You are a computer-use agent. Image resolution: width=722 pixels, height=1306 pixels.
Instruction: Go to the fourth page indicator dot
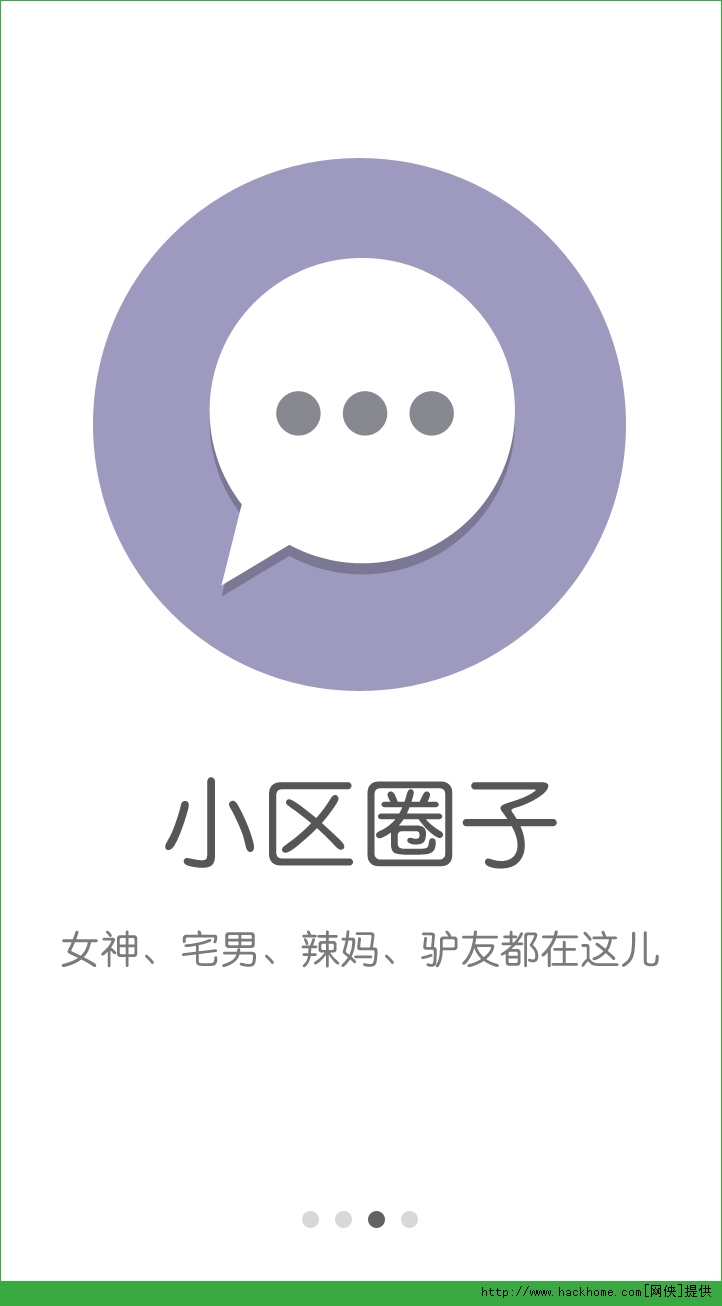[x=409, y=1219]
